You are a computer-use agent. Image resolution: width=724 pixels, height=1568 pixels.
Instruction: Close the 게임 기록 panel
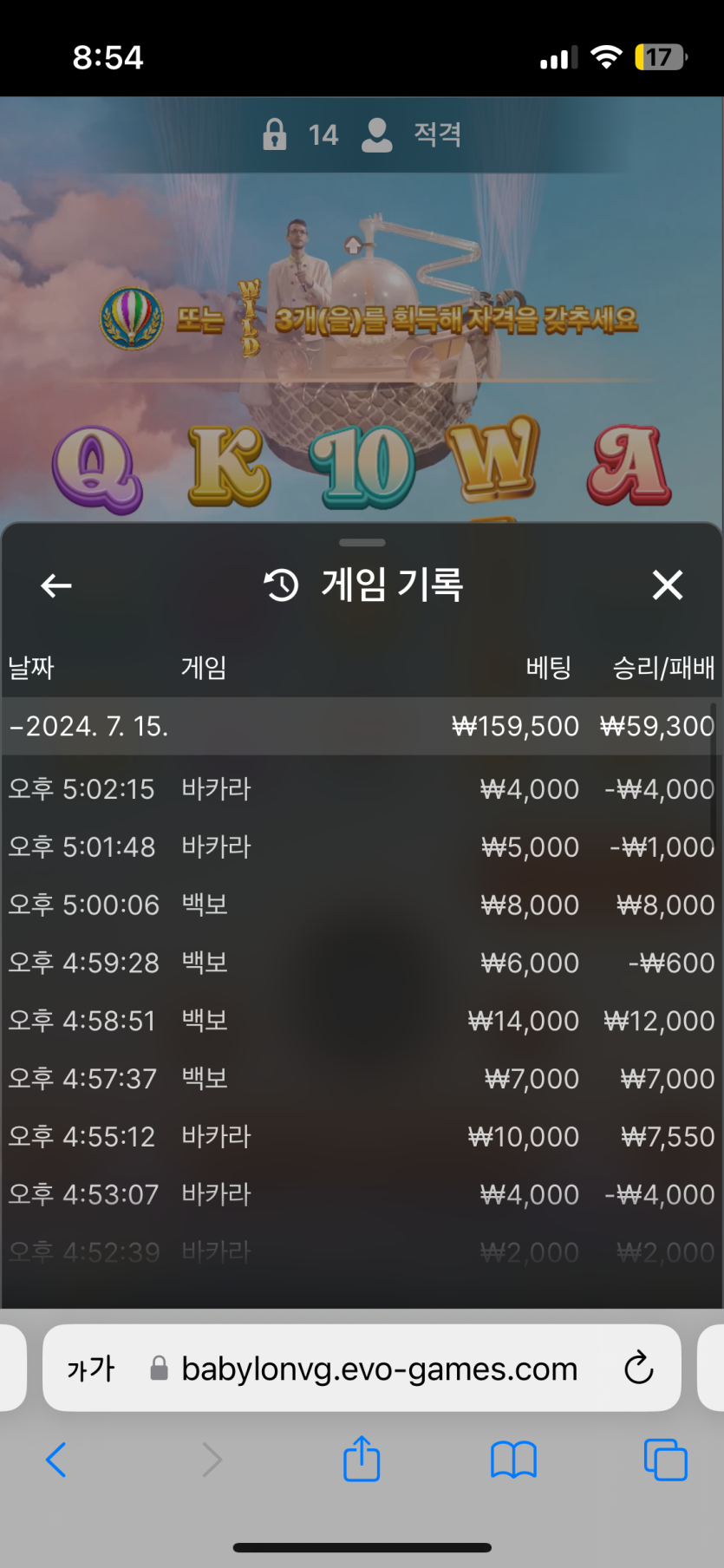coord(667,585)
